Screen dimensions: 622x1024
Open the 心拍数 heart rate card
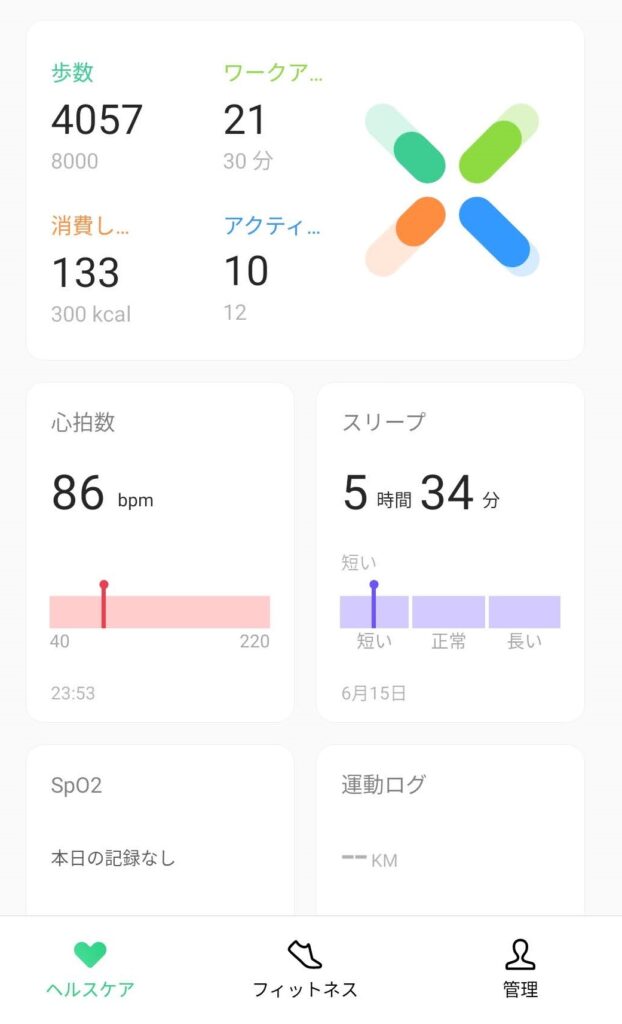click(160, 552)
